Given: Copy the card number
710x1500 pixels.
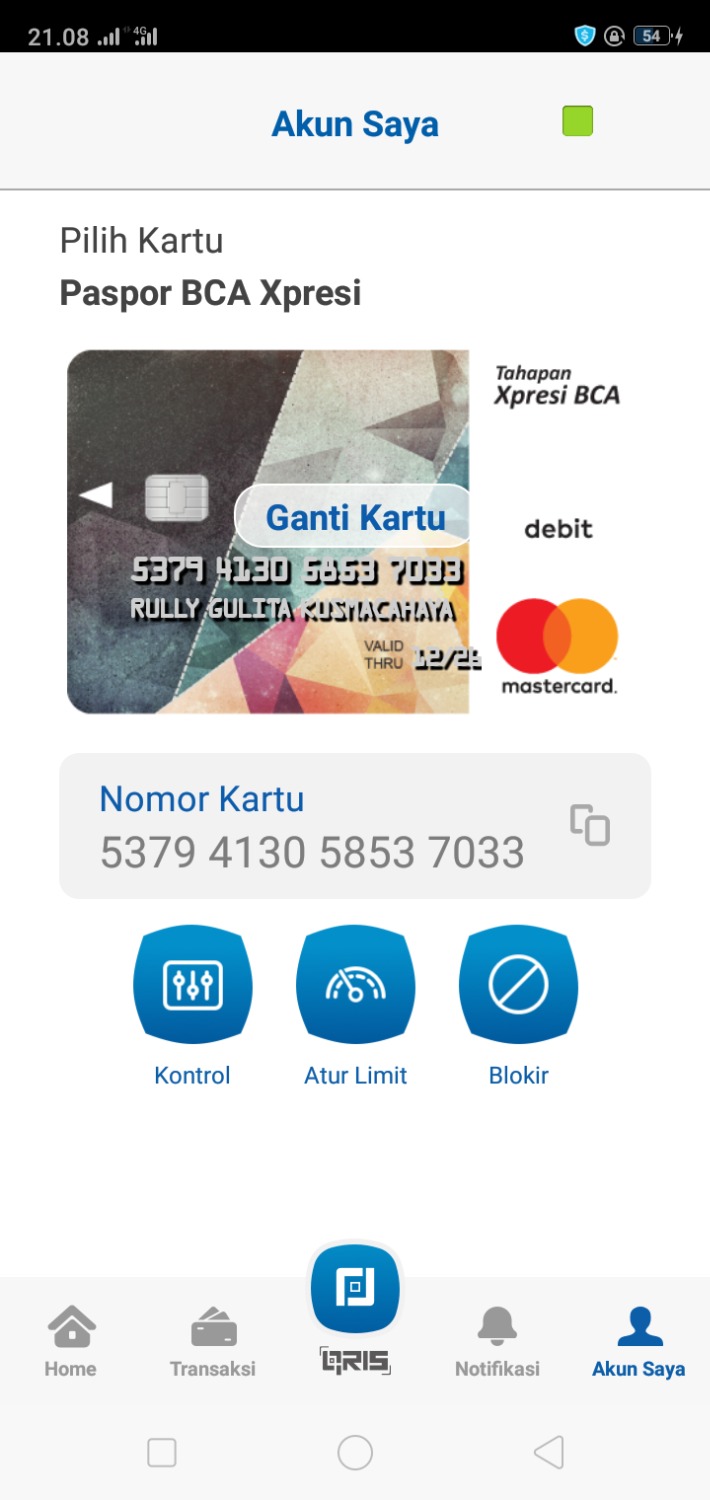Looking at the screenshot, I should 590,825.
